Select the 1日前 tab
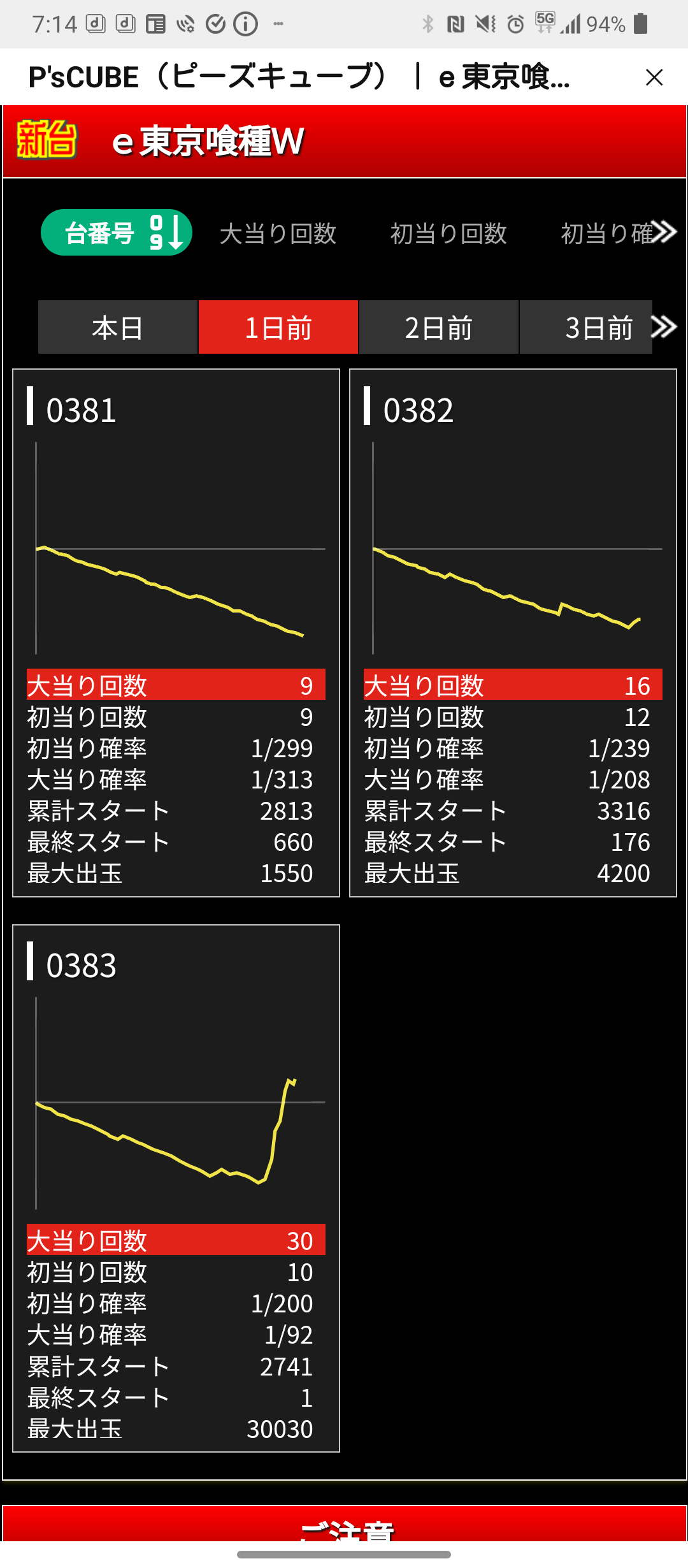 pos(278,327)
